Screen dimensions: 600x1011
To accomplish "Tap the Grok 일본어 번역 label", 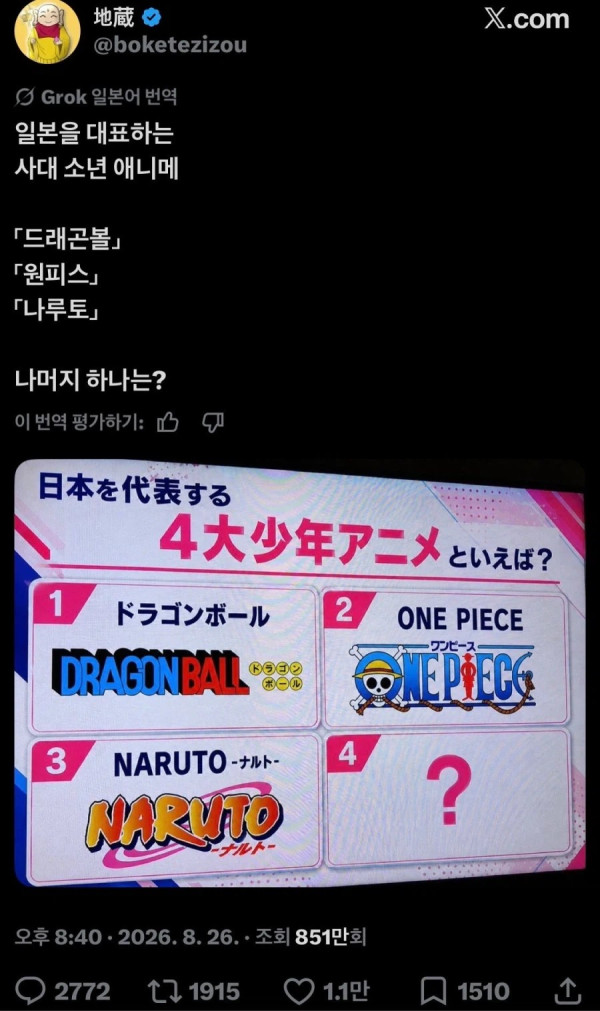I will tap(96, 97).
